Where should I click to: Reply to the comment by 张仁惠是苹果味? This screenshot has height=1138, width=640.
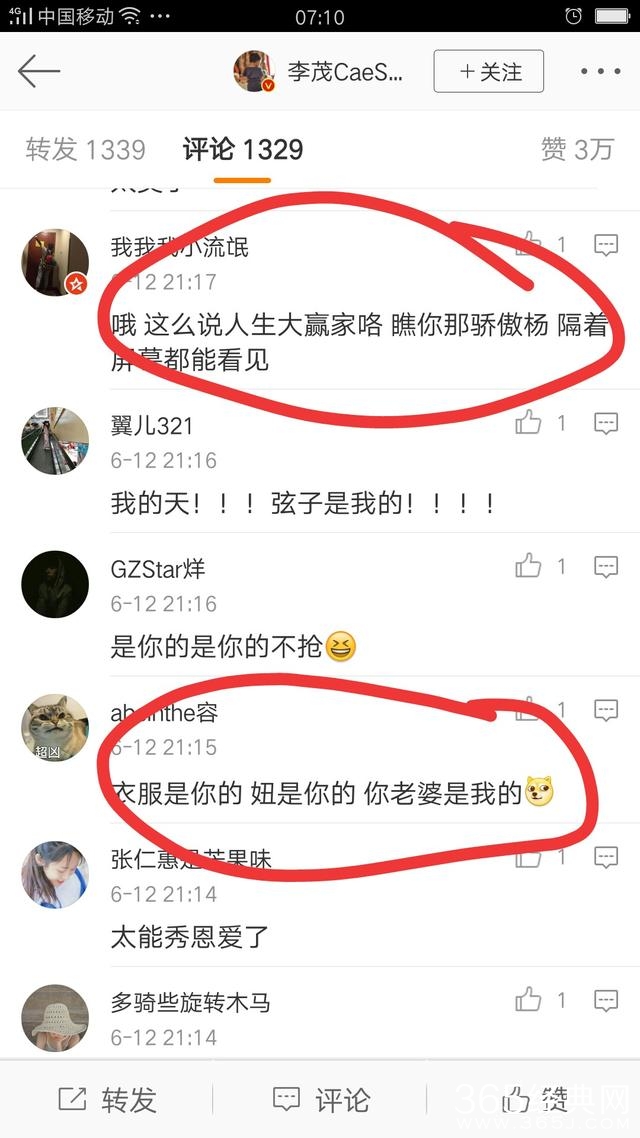[606, 857]
